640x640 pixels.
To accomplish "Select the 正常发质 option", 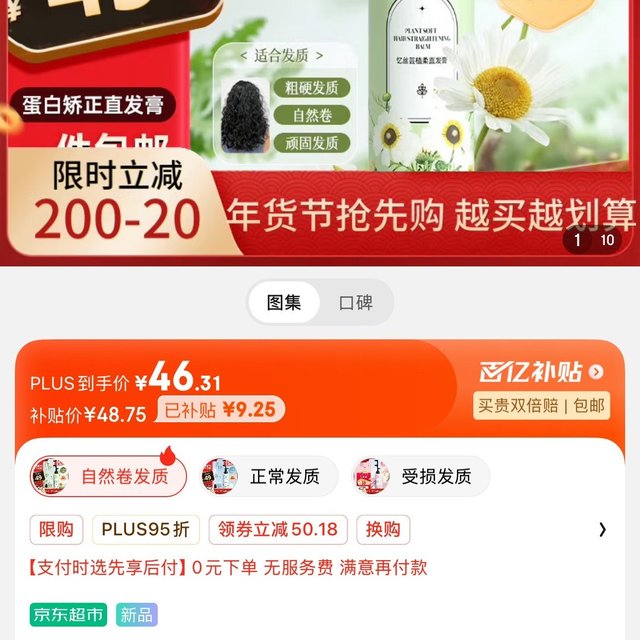I will (269, 477).
